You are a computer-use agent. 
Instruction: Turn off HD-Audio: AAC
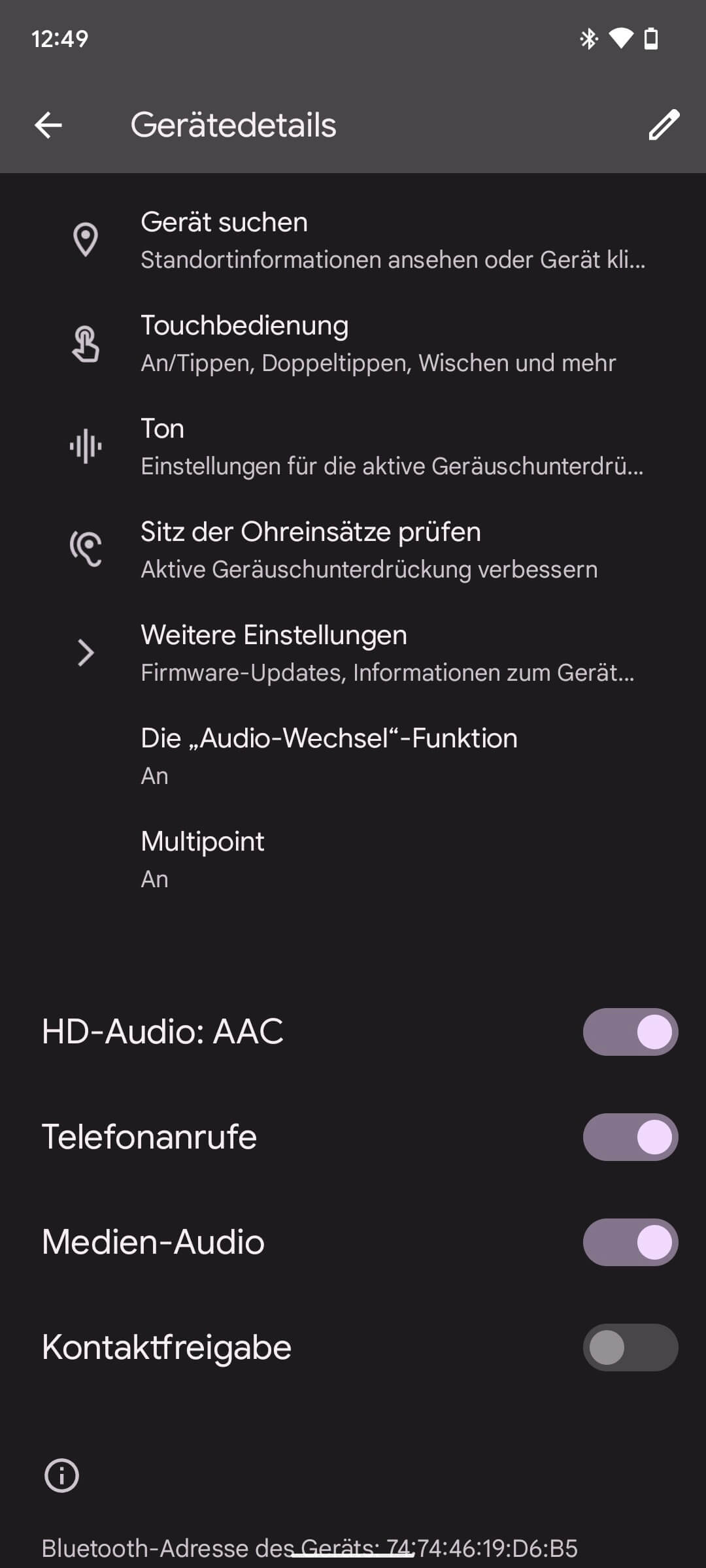(630, 1032)
